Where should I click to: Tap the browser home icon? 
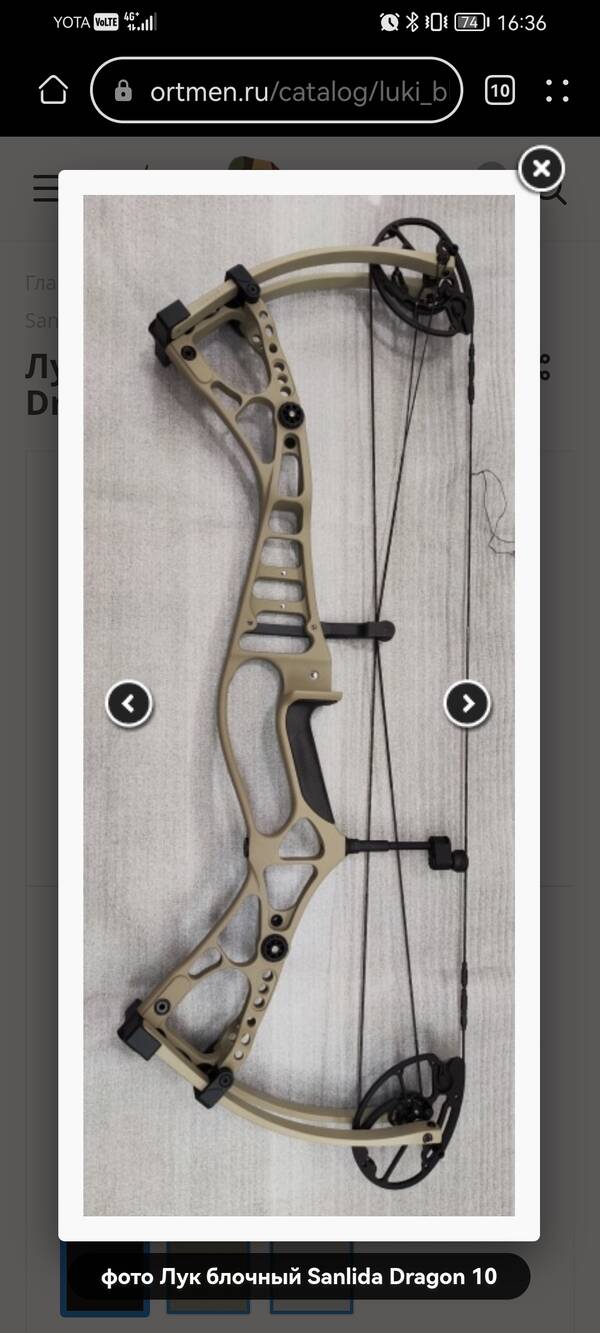[53, 91]
